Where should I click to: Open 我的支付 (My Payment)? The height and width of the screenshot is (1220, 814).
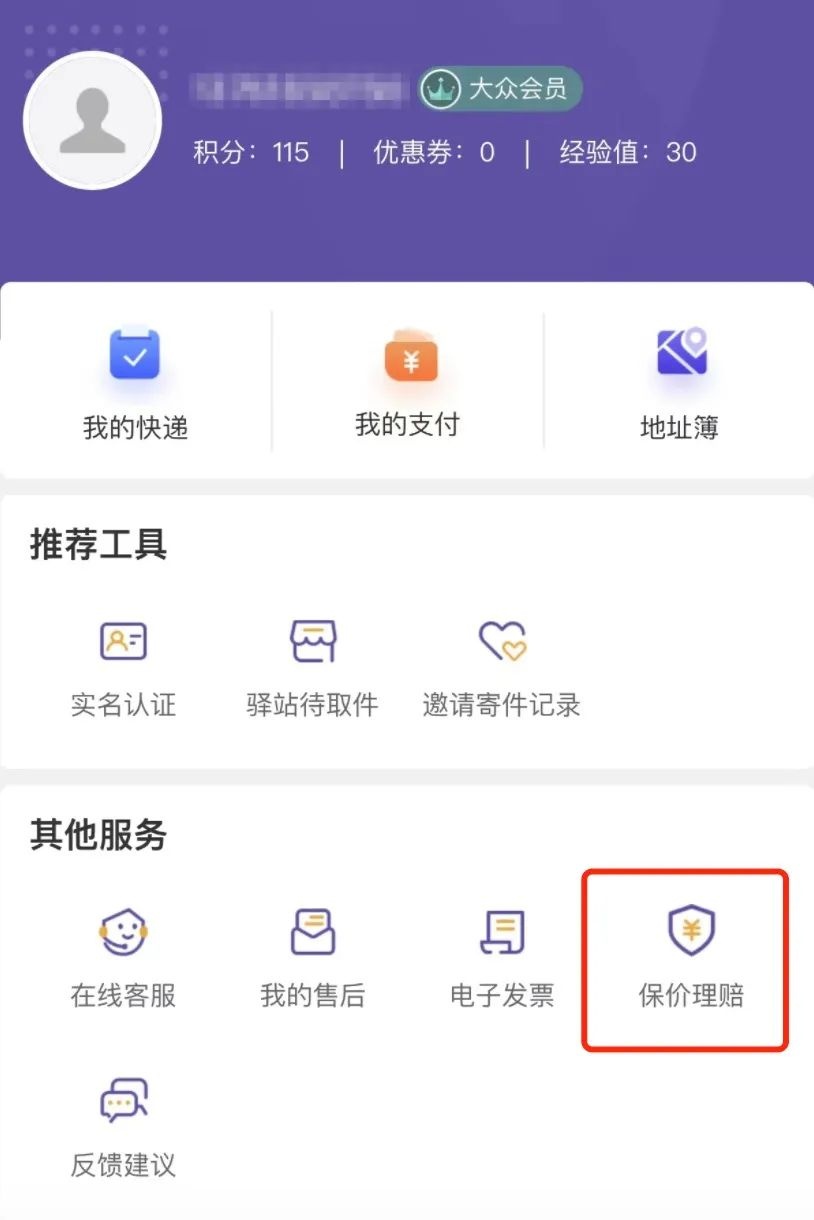point(408,380)
